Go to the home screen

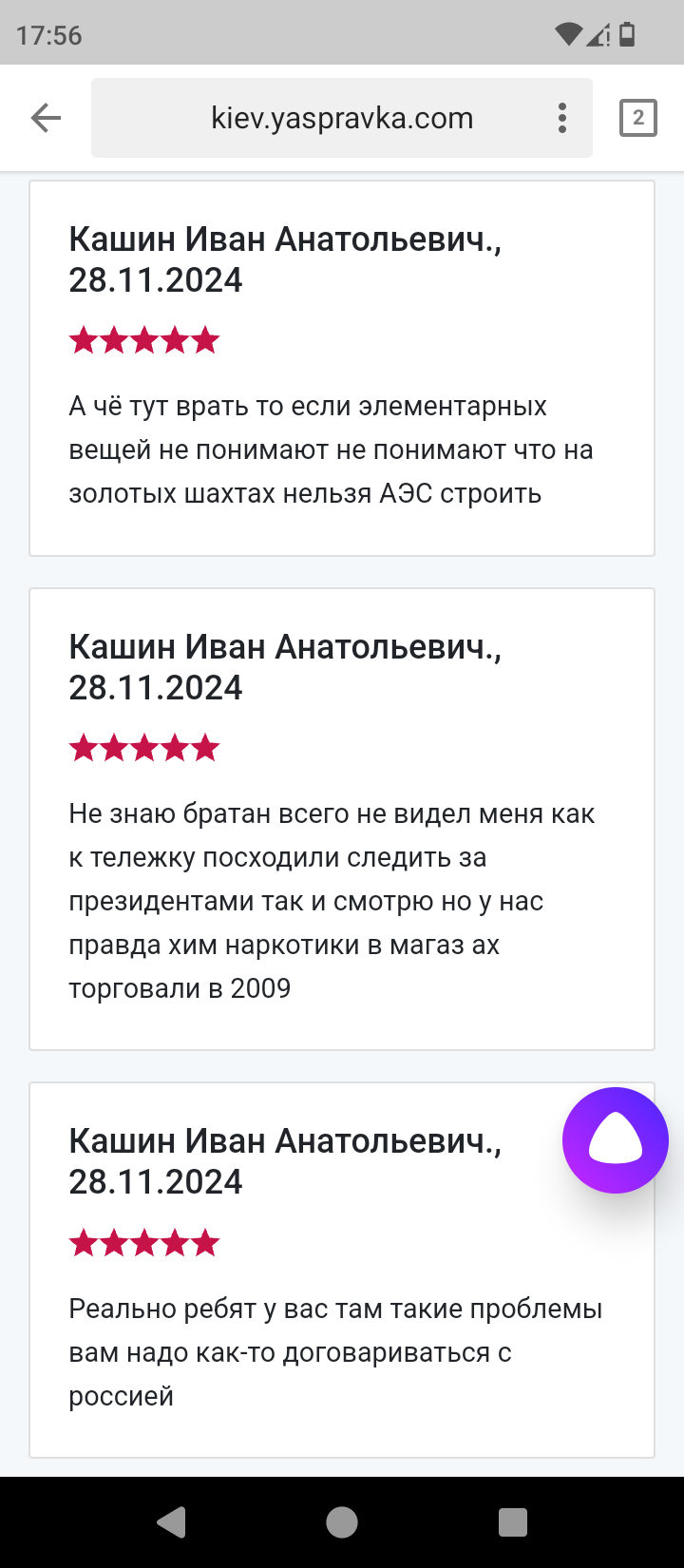[x=342, y=1522]
